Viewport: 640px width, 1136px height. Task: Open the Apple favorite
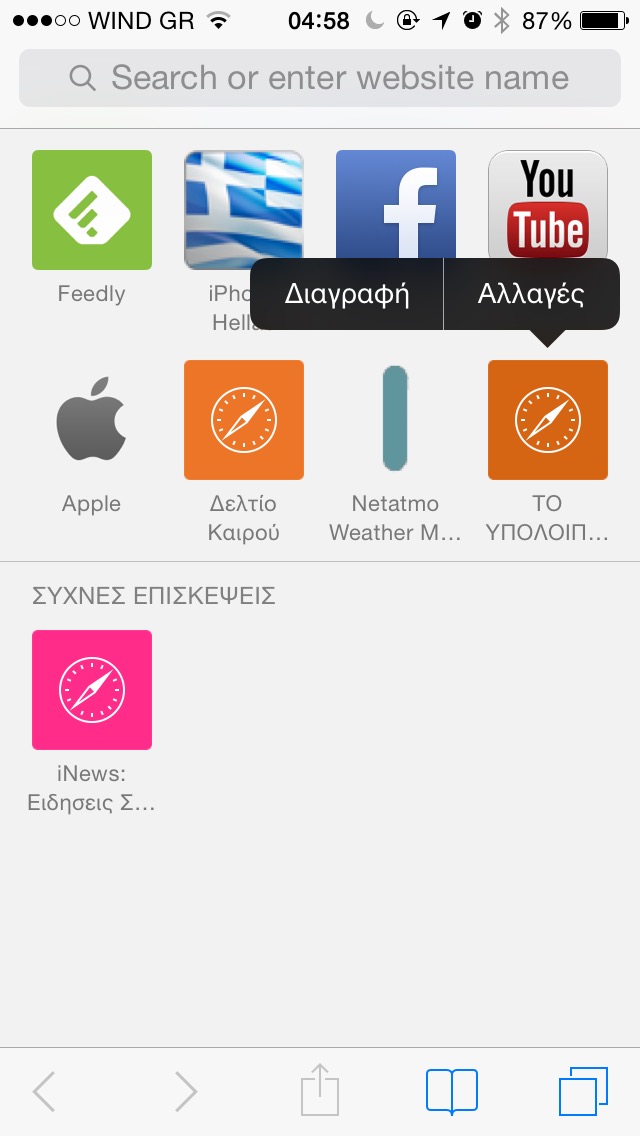[x=92, y=420]
